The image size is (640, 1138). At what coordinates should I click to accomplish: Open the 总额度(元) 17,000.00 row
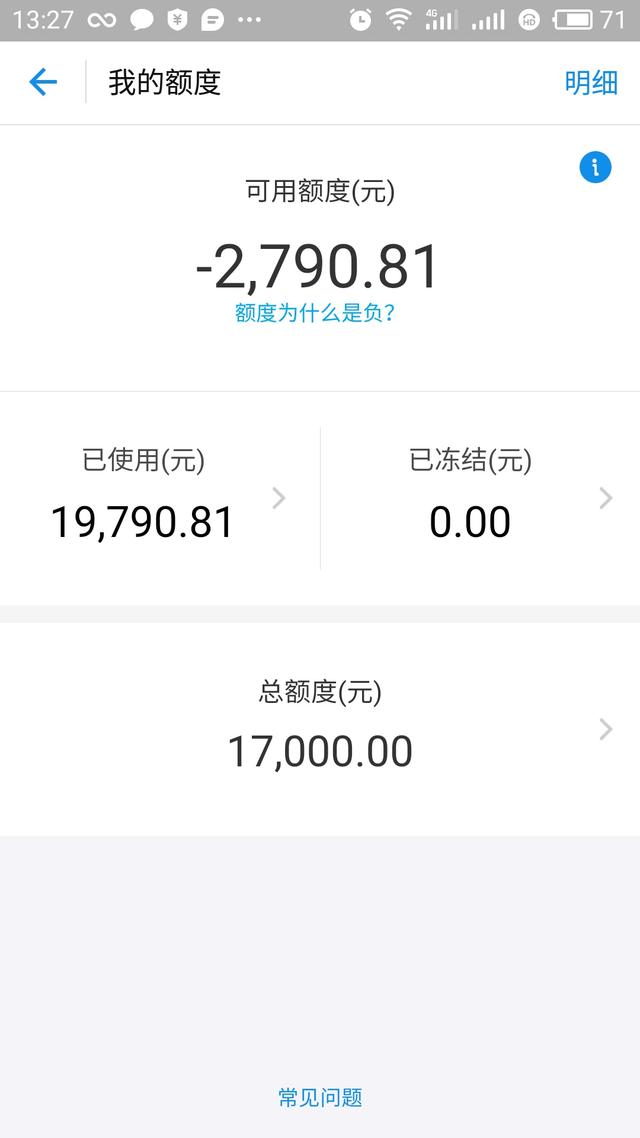[320, 729]
